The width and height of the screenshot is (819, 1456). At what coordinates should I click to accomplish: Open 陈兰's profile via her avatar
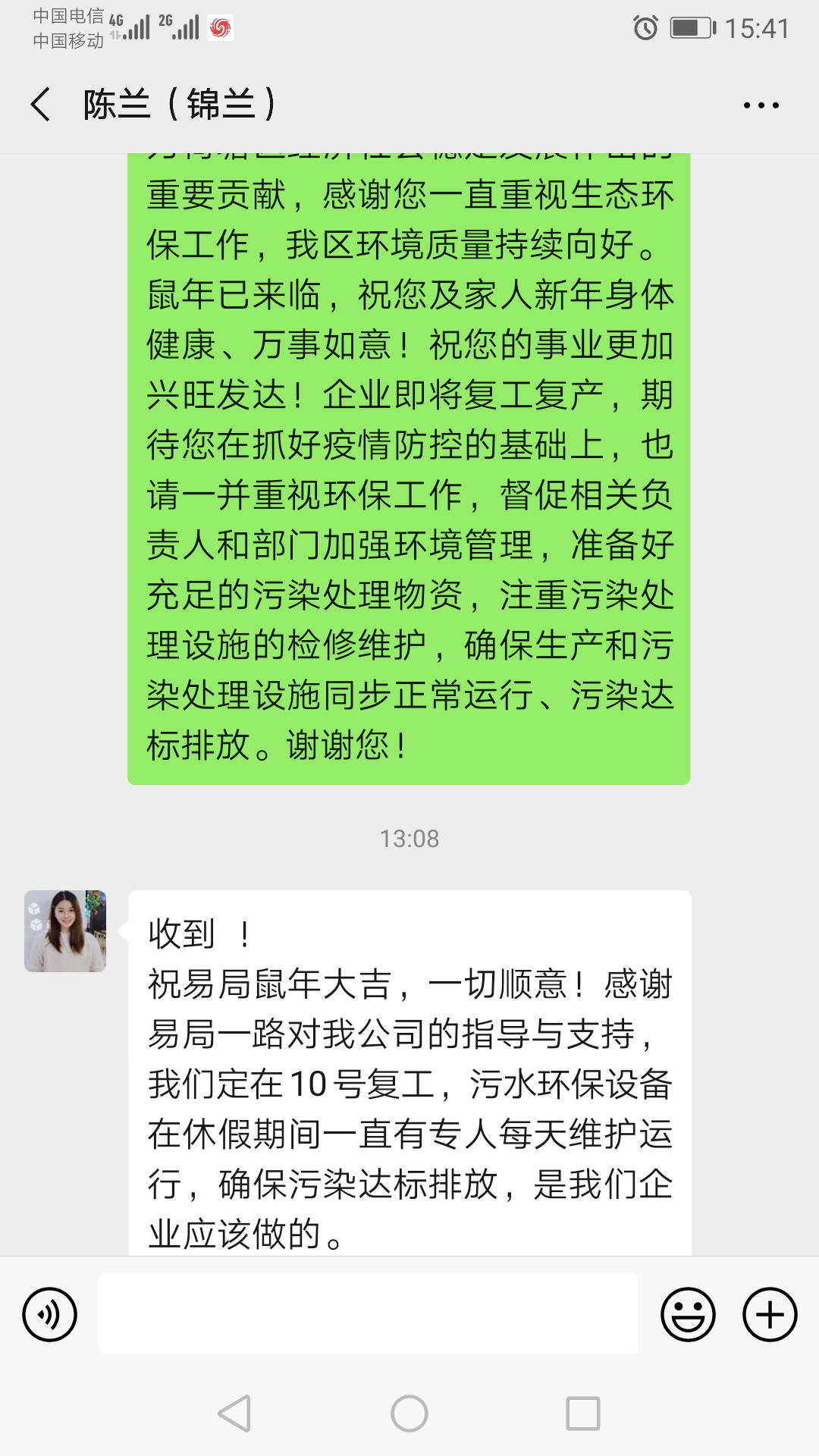pyautogui.click(x=65, y=931)
